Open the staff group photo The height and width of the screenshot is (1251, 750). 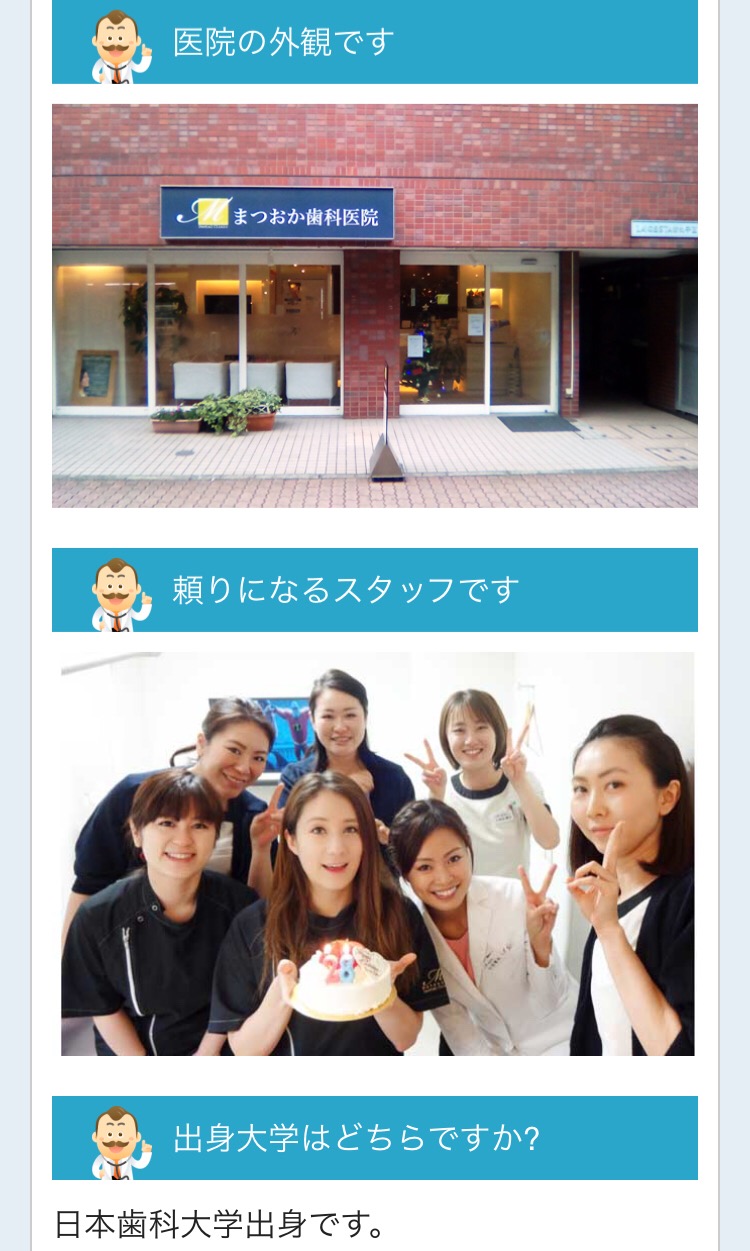(377, 854)
